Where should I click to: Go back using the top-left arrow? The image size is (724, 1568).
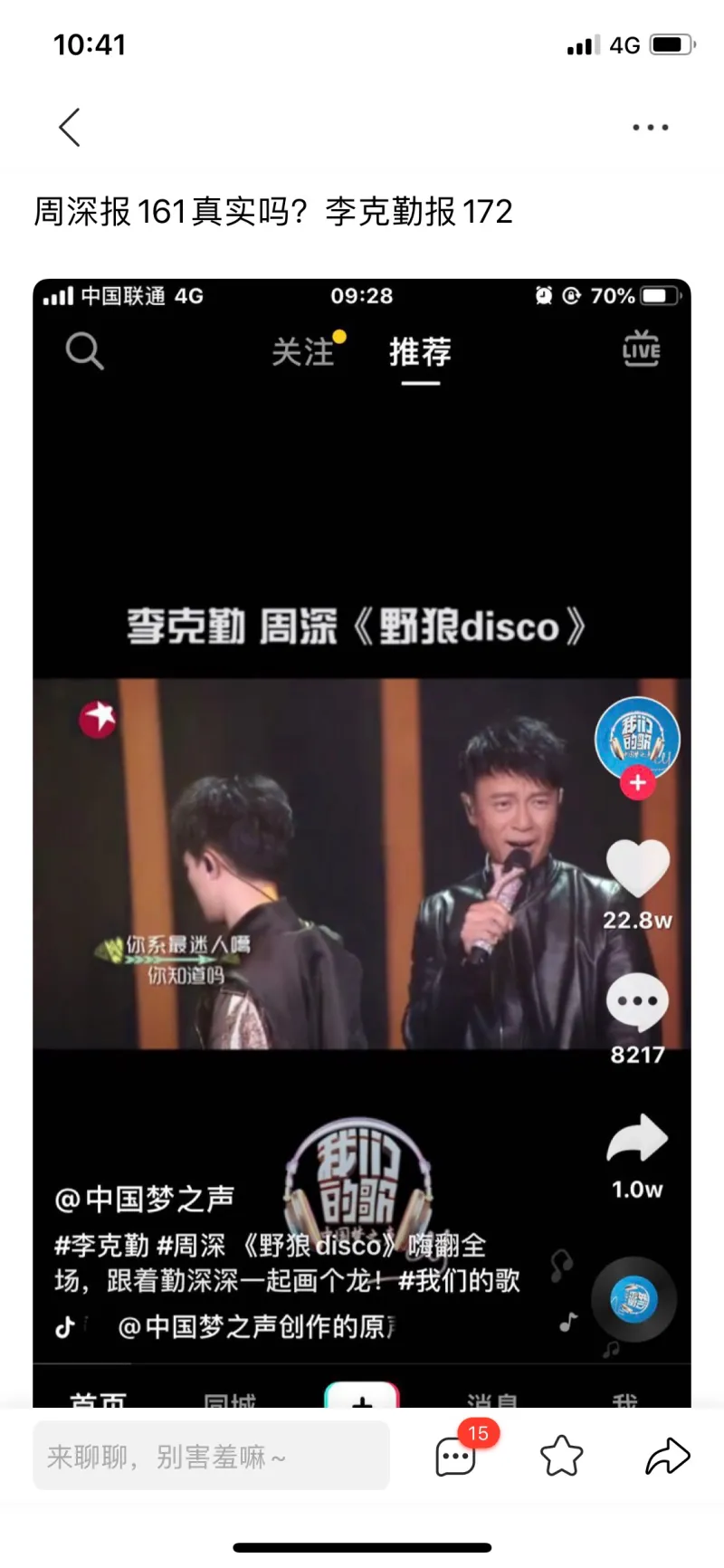pos(70,127)
